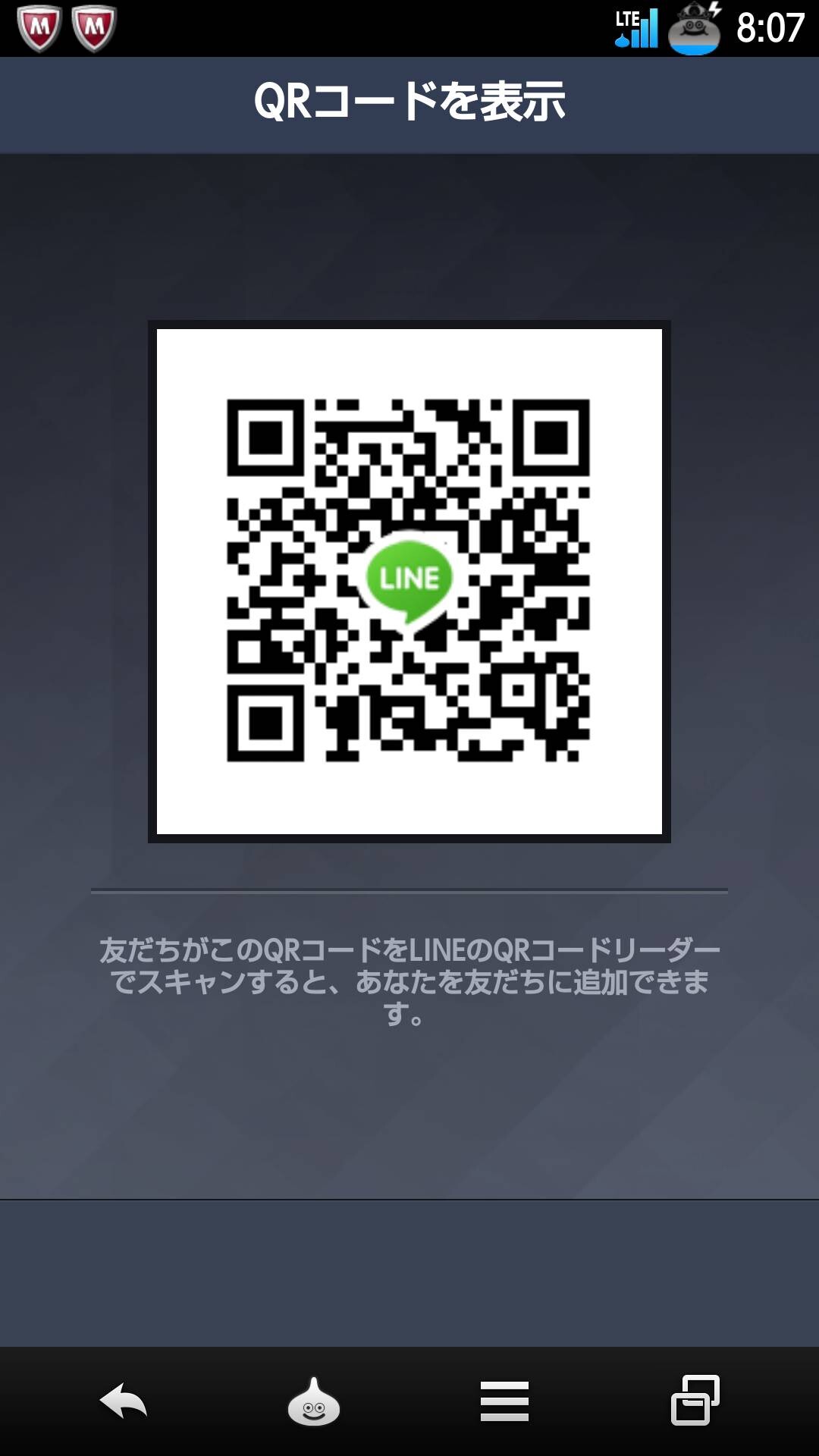Show recent apps
Viewport: 819px width, 1456px height.
pyautogui.click(x=695, y=1400)
